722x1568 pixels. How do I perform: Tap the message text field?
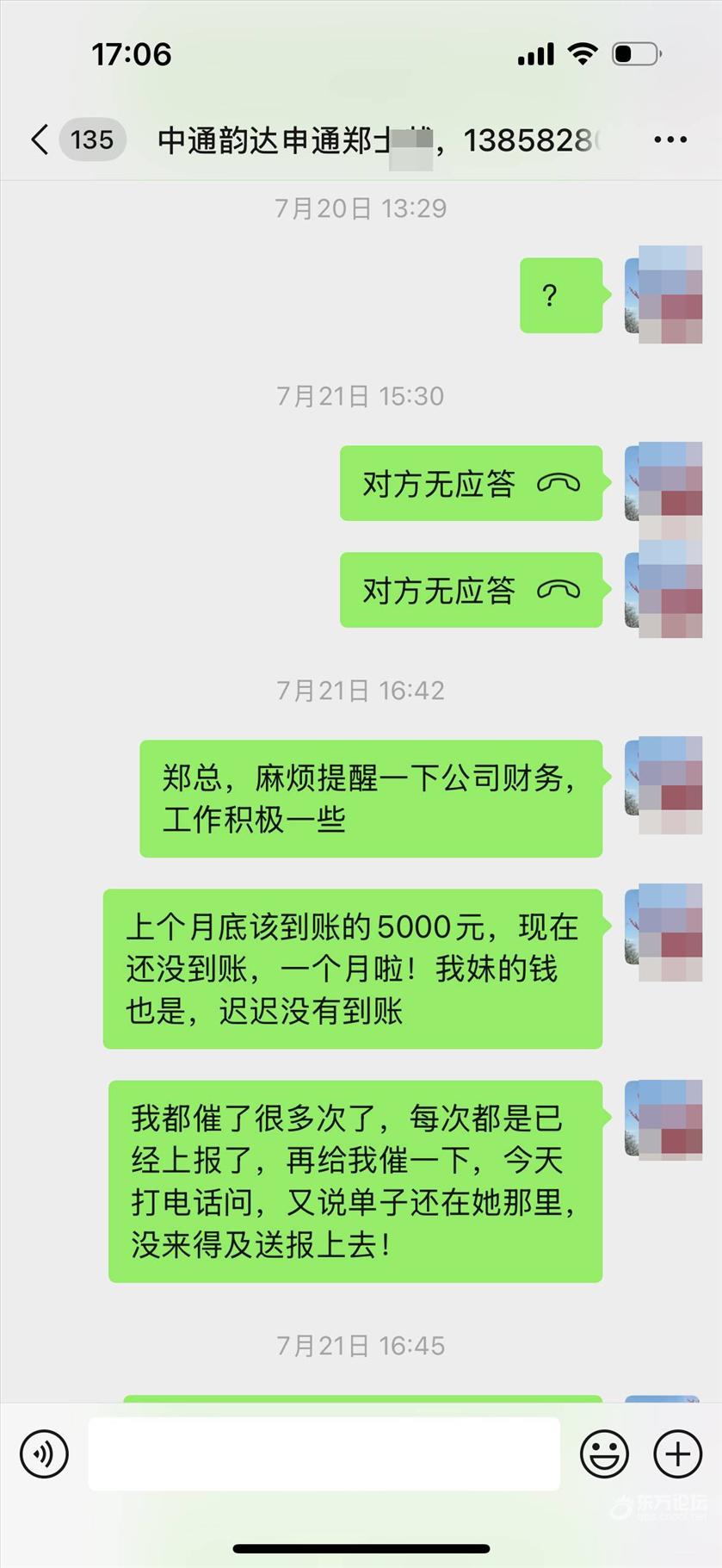pos(324,1453)
